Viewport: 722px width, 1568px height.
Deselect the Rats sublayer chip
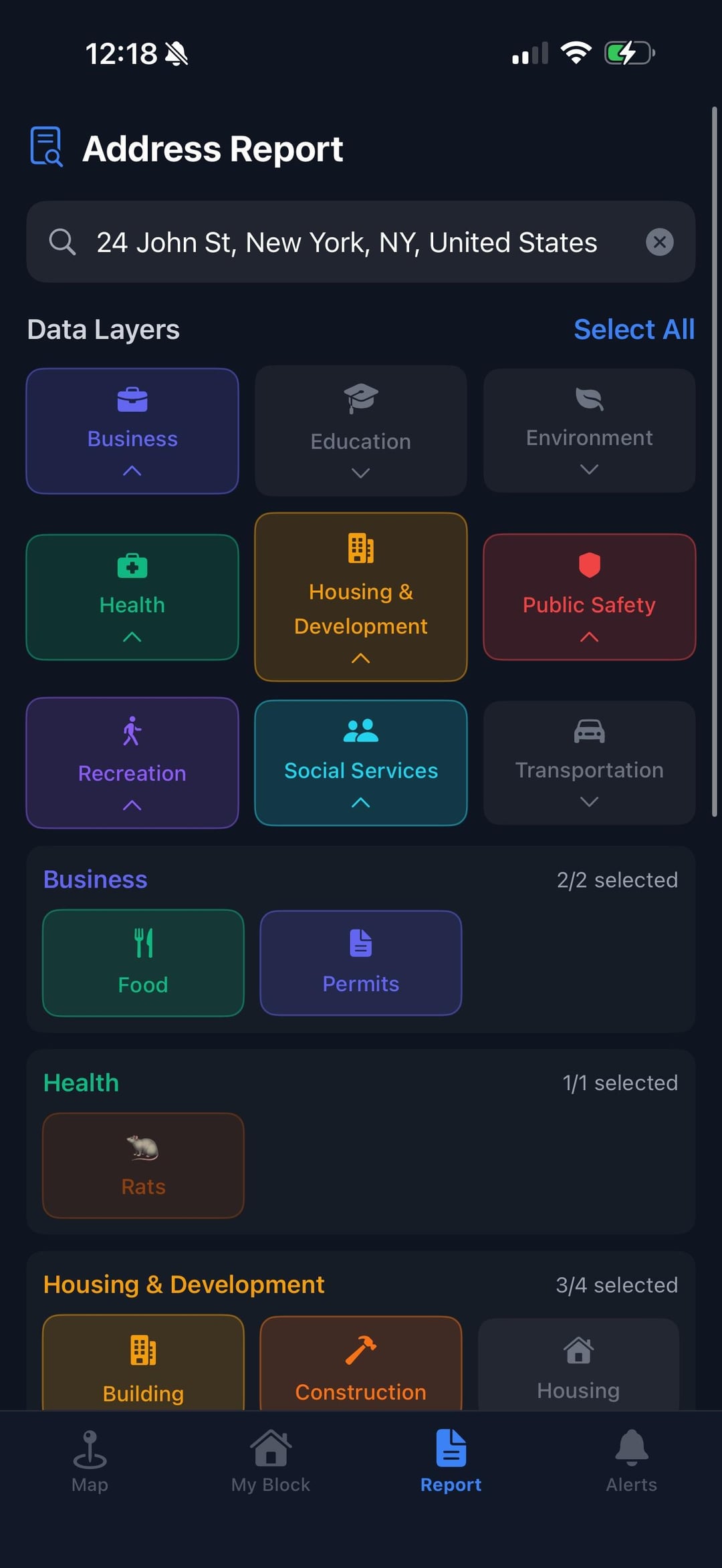pyautogui.click(x=143, y=1165)
